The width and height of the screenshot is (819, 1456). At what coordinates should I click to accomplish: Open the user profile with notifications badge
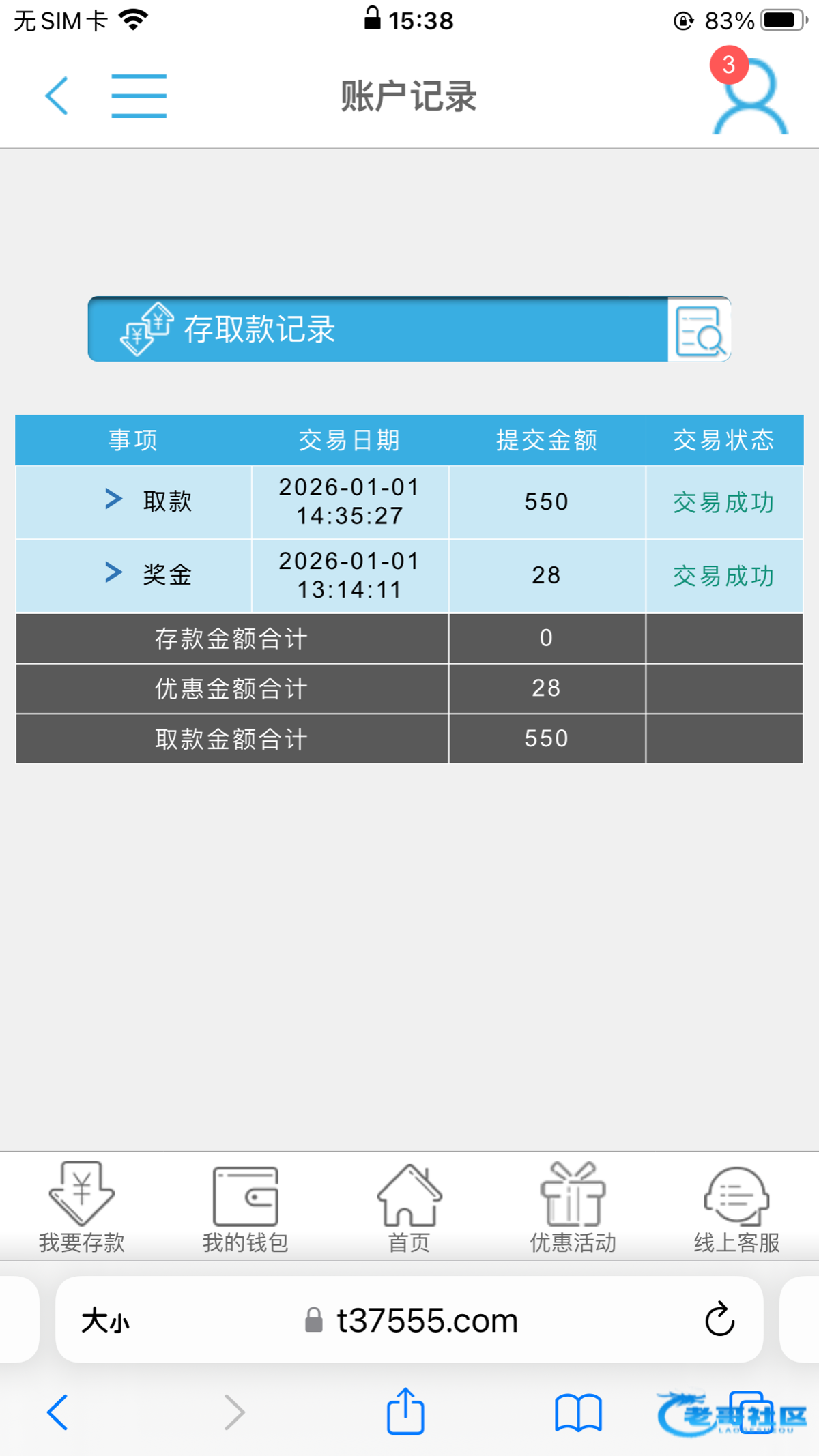pyautogui.click(x=749, y=96)
